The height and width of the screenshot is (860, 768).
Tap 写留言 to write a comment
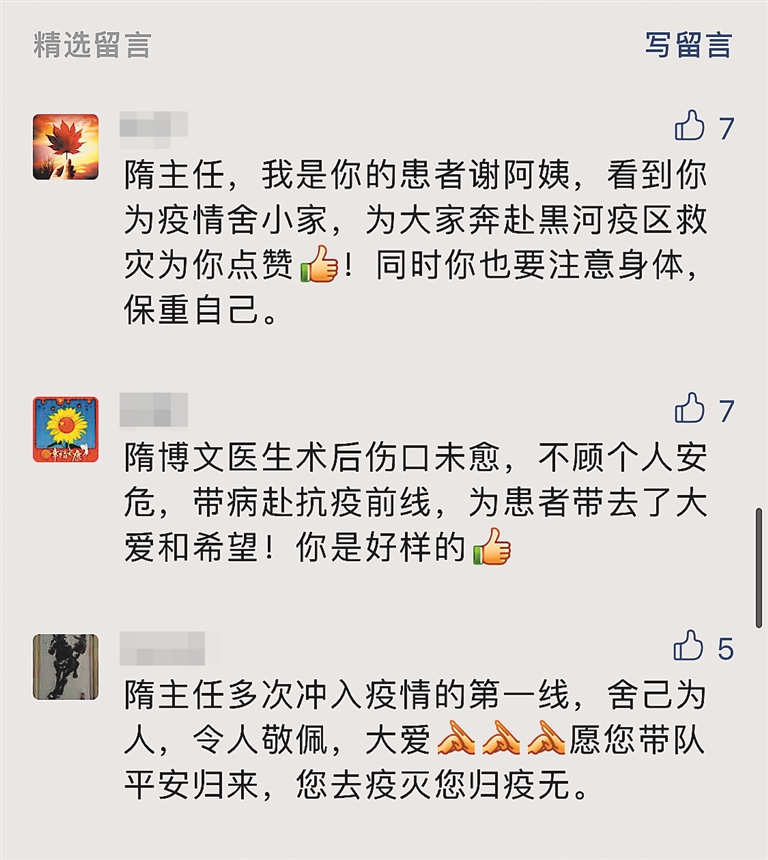click(x=688, y=45)
